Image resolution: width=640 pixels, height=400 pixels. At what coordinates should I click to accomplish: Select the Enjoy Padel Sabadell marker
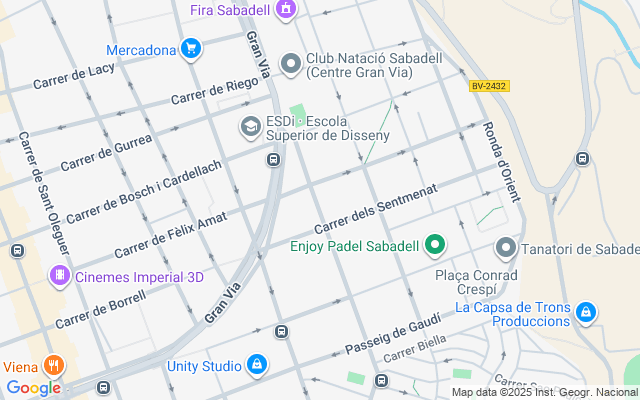435,244
